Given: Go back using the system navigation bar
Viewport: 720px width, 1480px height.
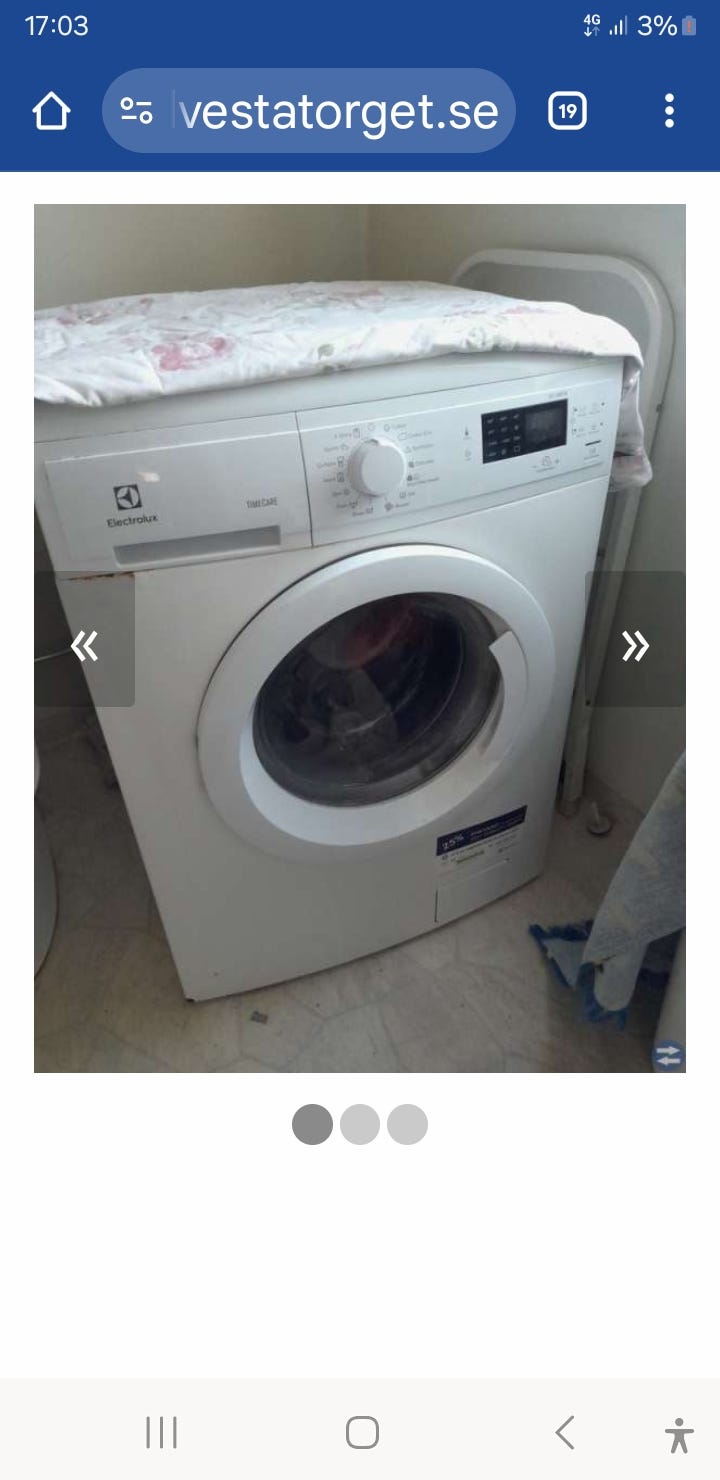Looking at the screenshot, I should coord(565,1432).
